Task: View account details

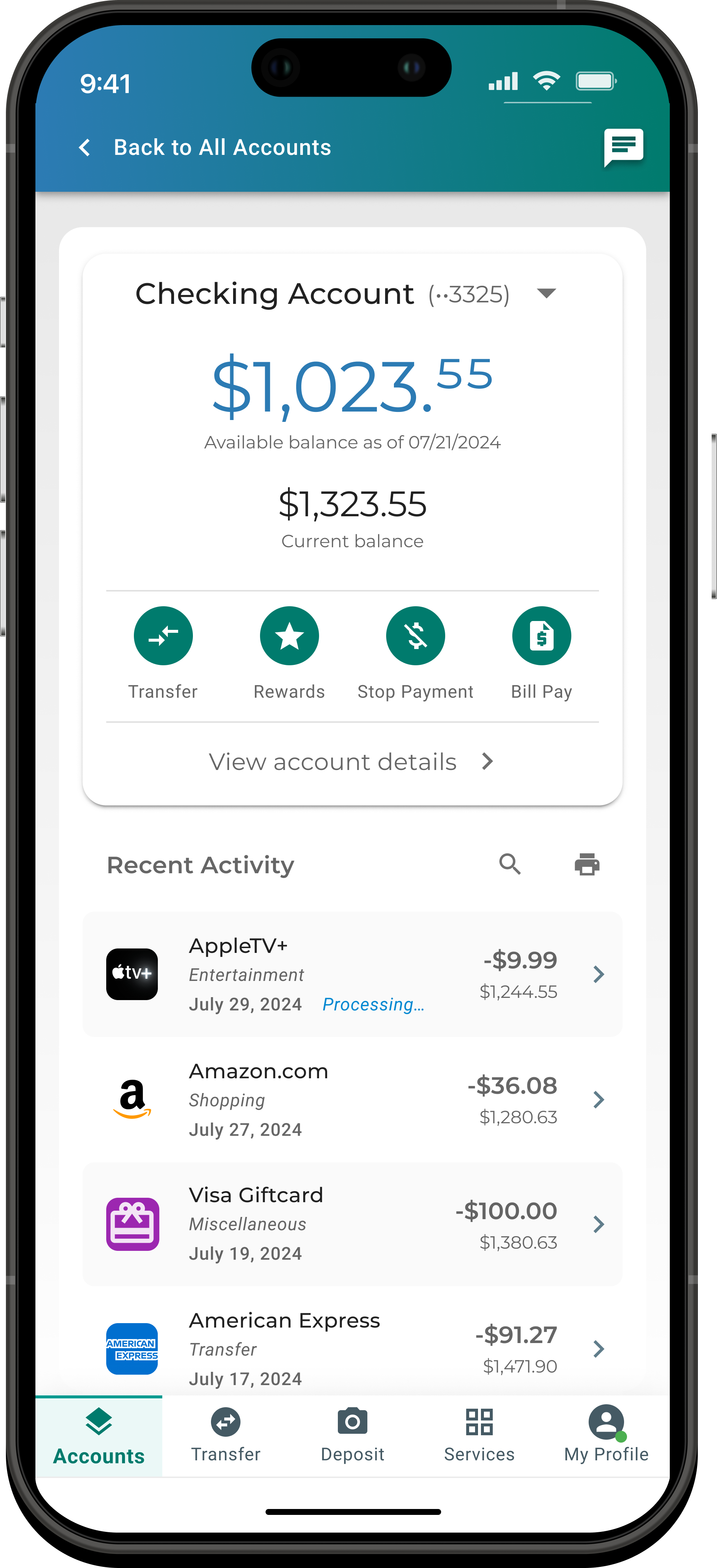Action: (x=352, y=762)
